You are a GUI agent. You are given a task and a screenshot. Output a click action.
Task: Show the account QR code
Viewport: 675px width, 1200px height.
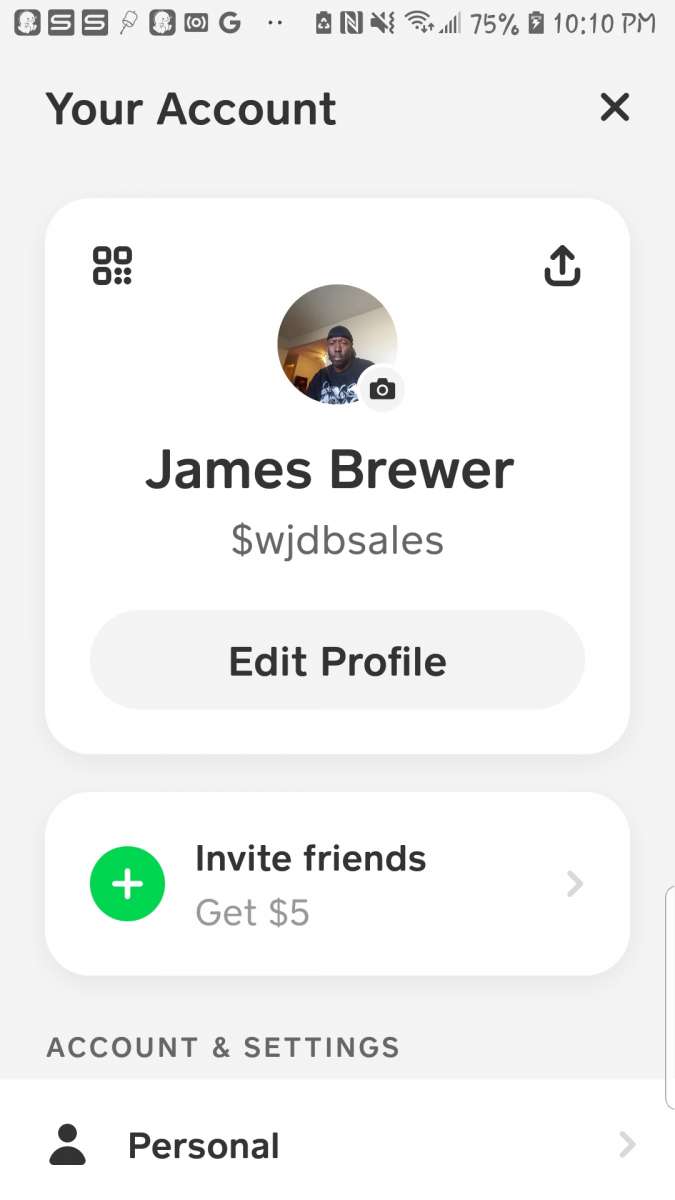pos(113,266)
